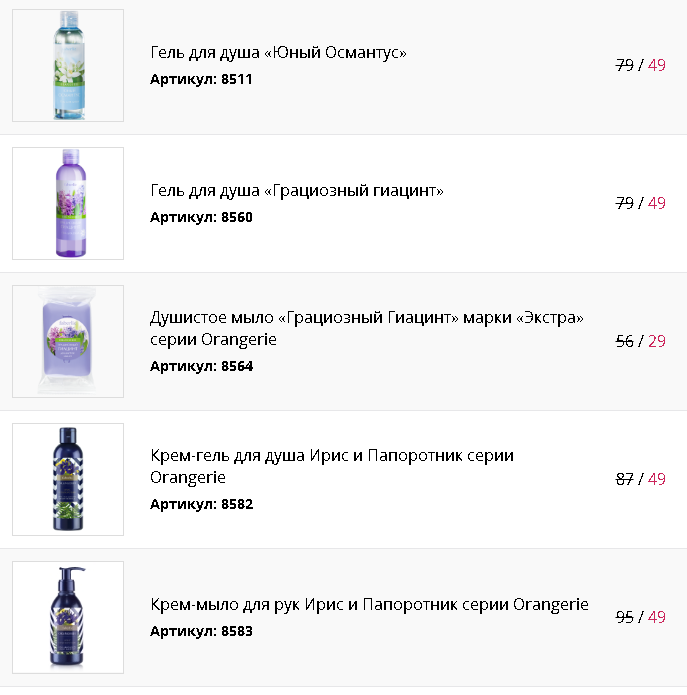Viewport: 687px width, 695px height.
Task: View the «Грациозный Гиацинт» Экстра soap product
Action: [366, 328]
